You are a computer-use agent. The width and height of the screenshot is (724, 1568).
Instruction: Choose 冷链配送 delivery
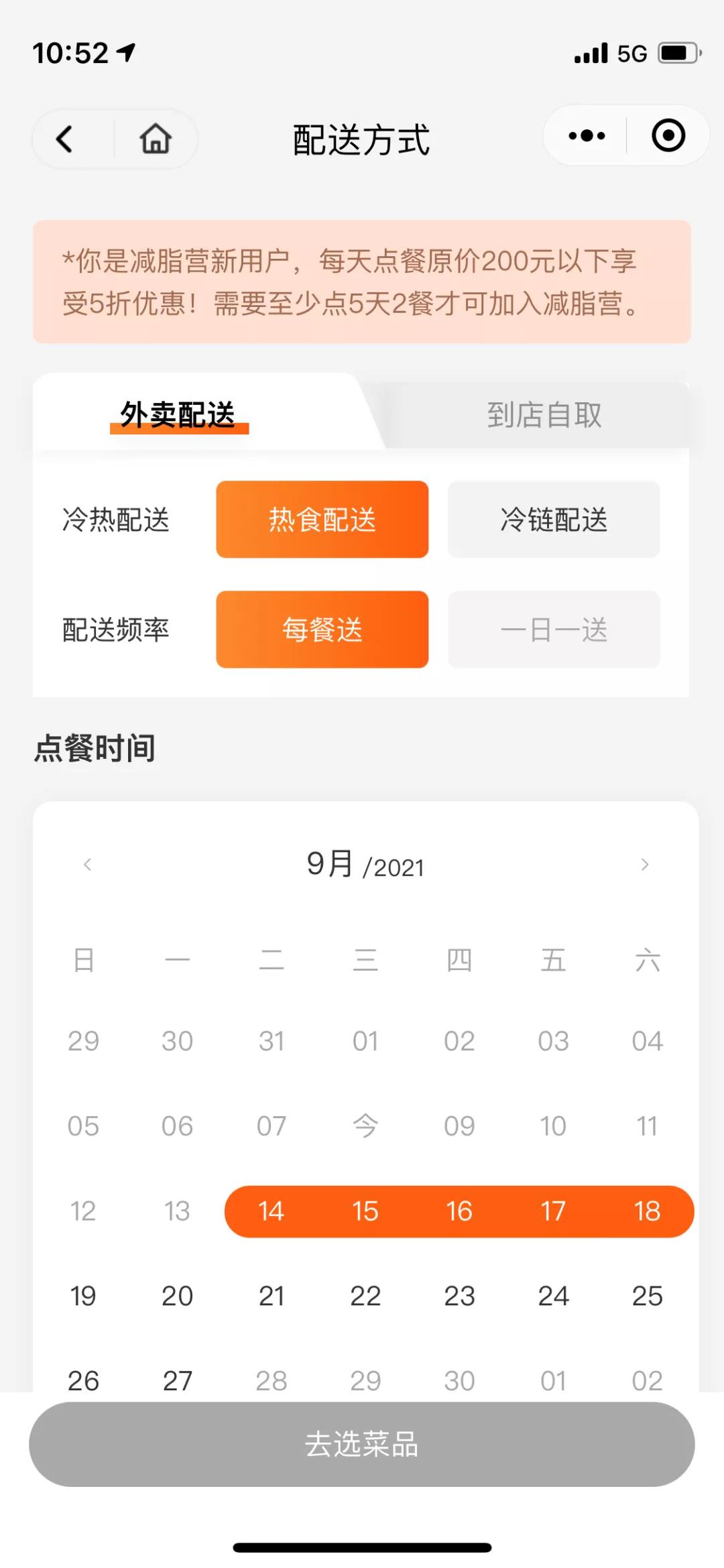click(x=554, y=520)
